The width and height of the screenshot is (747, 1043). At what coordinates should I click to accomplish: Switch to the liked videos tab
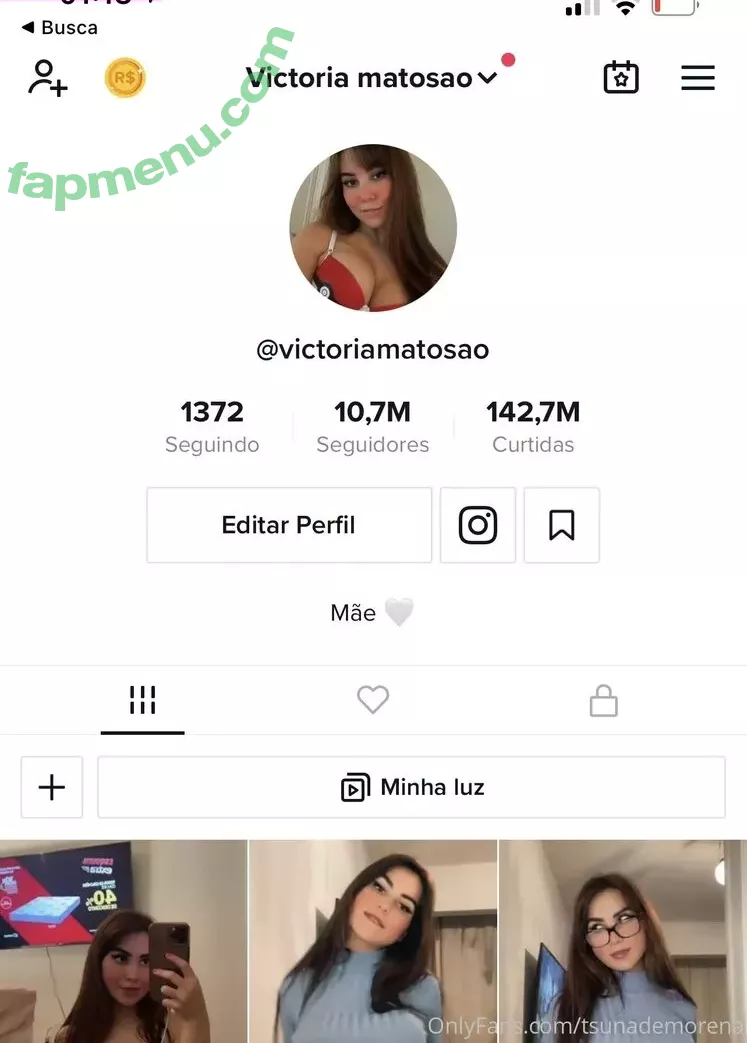point(373,701)
